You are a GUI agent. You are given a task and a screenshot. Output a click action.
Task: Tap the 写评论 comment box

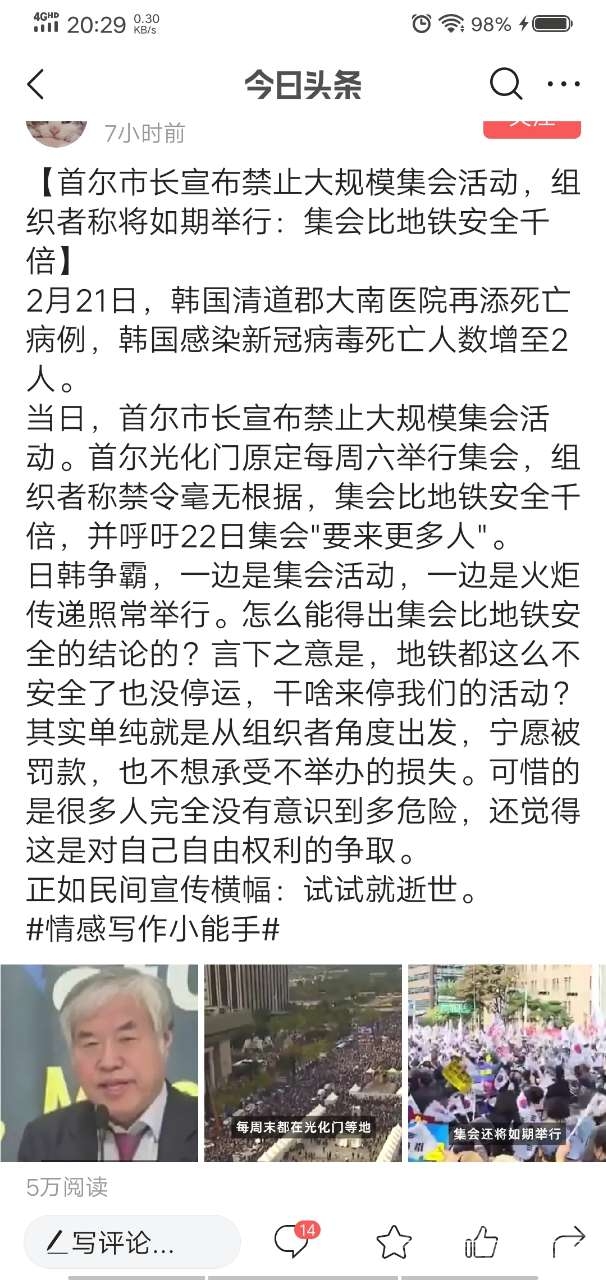(131, 1243)
